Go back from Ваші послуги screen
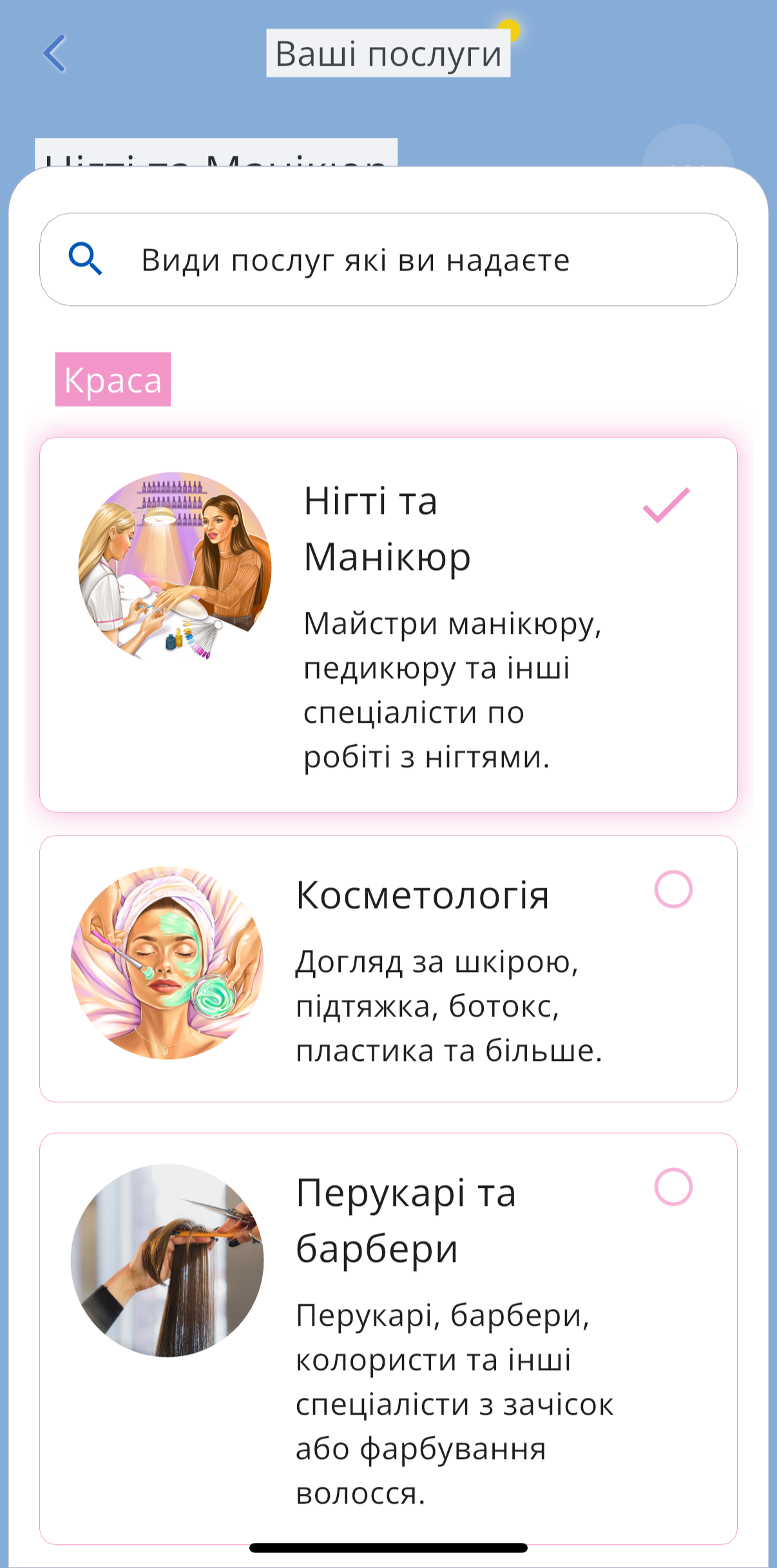This screenshot has width=777, height=1568. [55, 53]
